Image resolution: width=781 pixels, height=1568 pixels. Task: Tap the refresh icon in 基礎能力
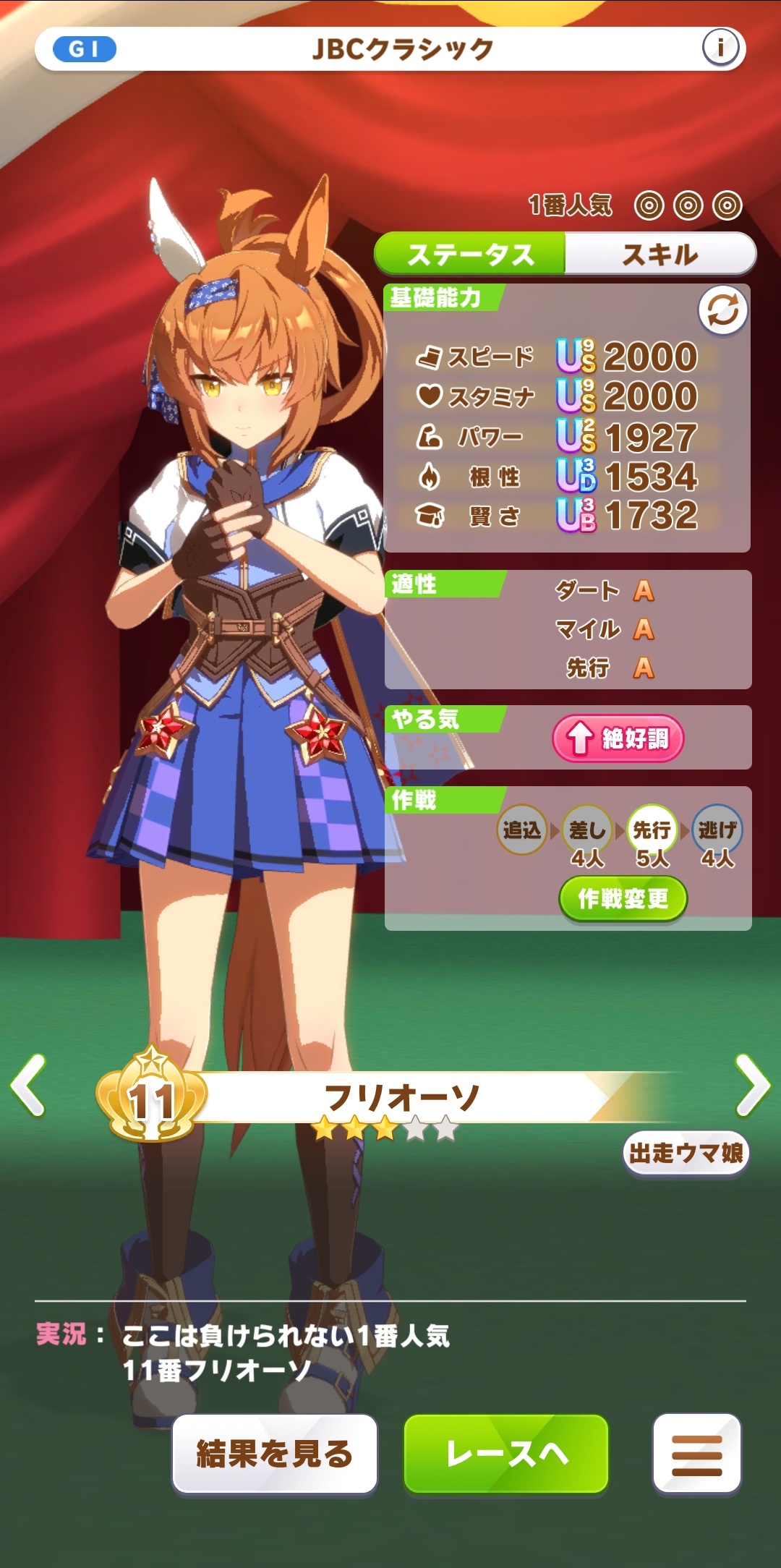(x=722, y=311)
